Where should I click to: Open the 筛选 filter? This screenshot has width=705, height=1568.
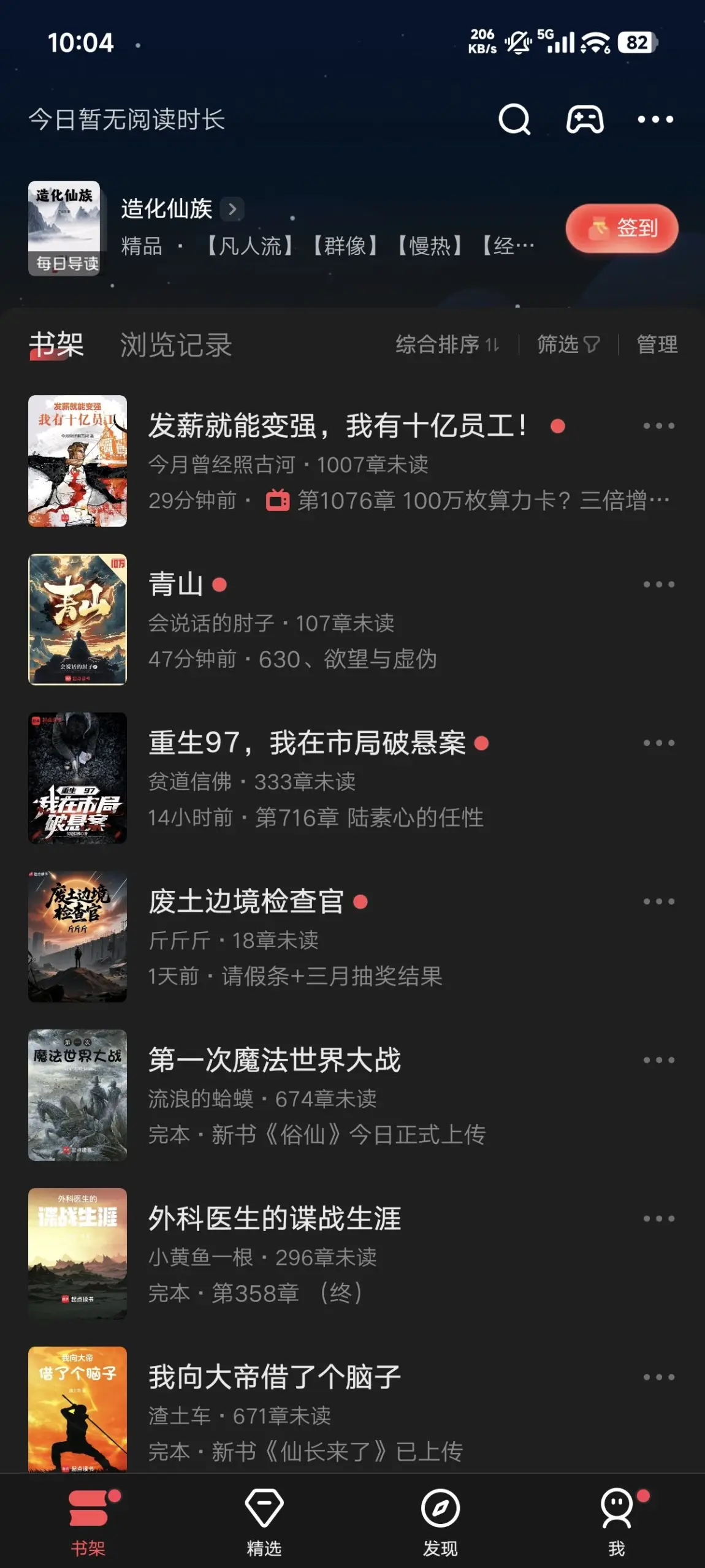point(568,345)
